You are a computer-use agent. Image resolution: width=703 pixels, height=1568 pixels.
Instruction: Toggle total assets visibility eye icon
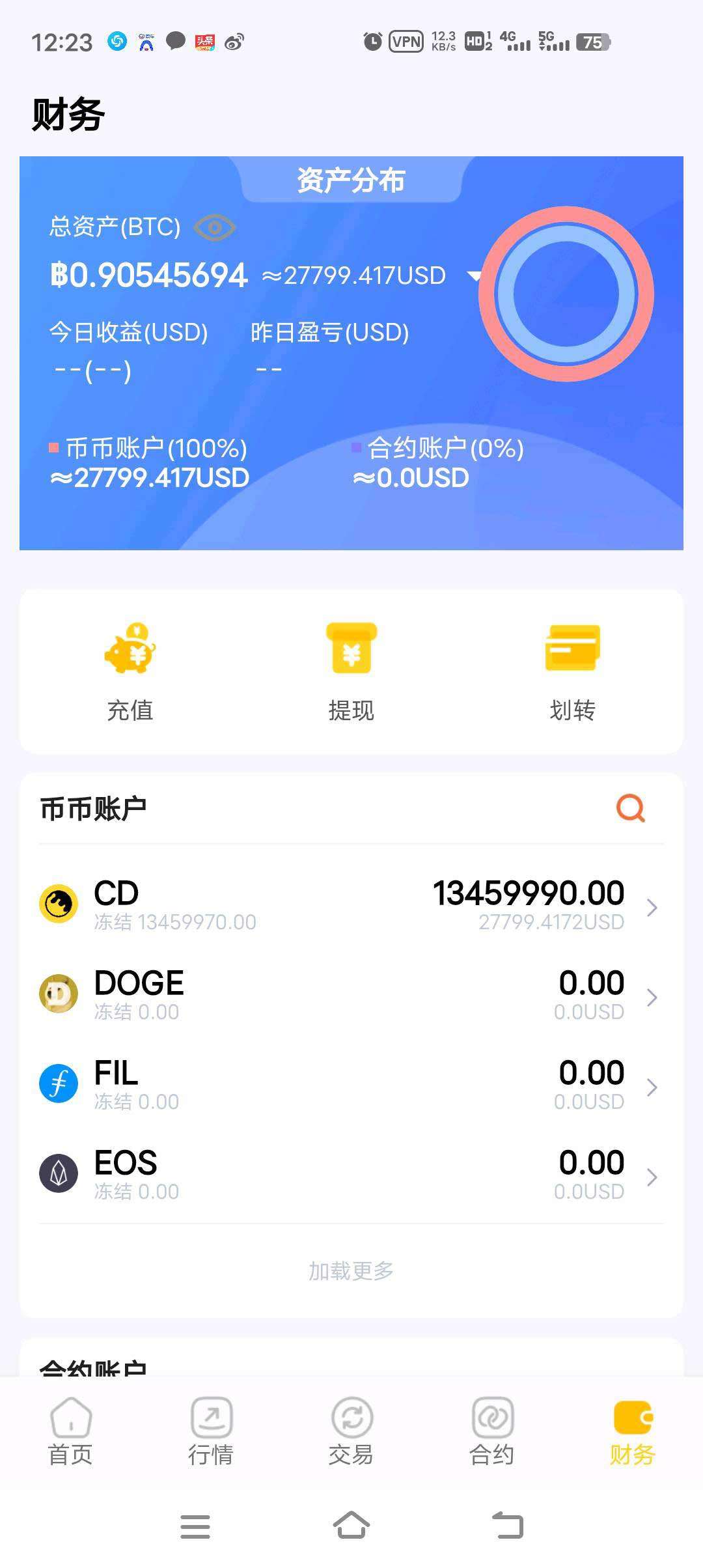click(x=214, y=228)
